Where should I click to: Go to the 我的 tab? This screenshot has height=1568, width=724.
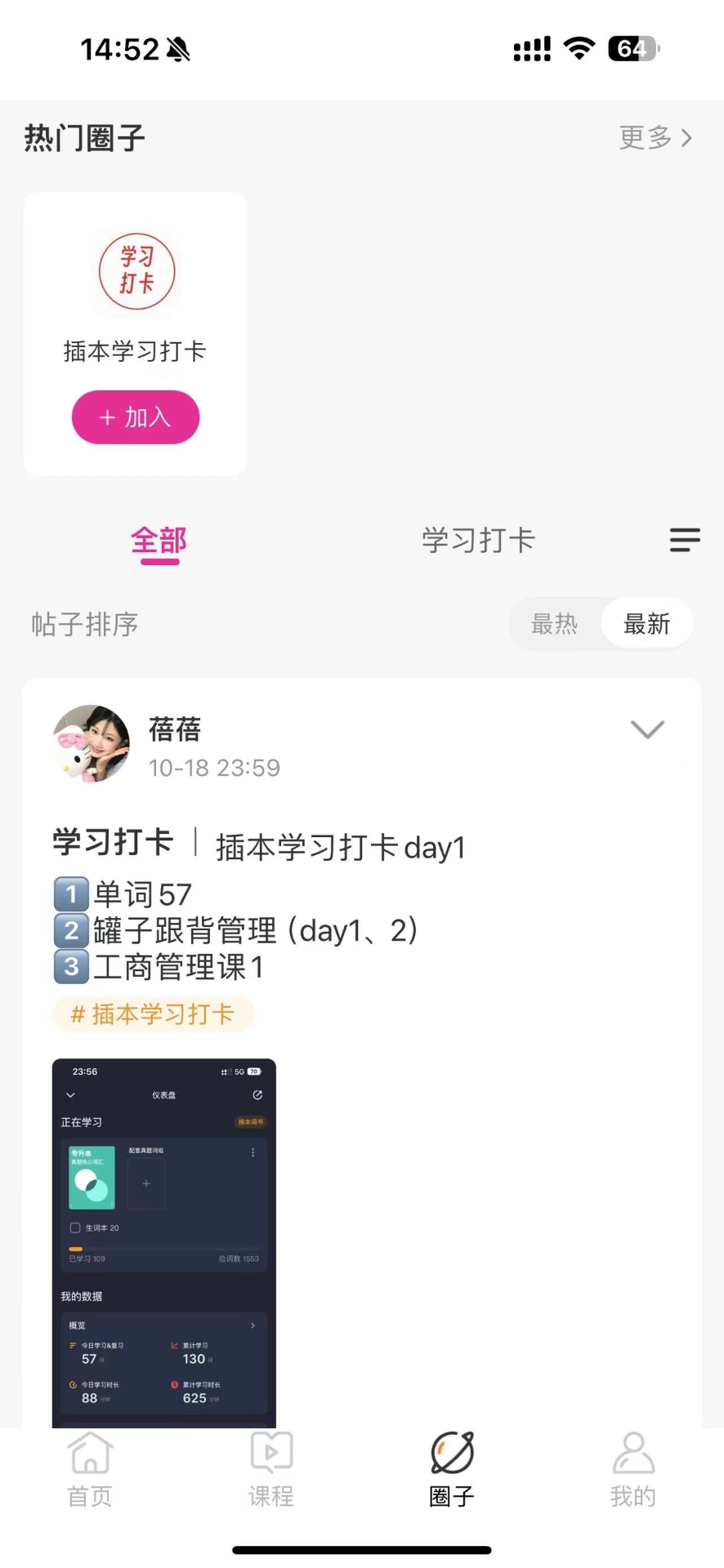pos(633,1471)
